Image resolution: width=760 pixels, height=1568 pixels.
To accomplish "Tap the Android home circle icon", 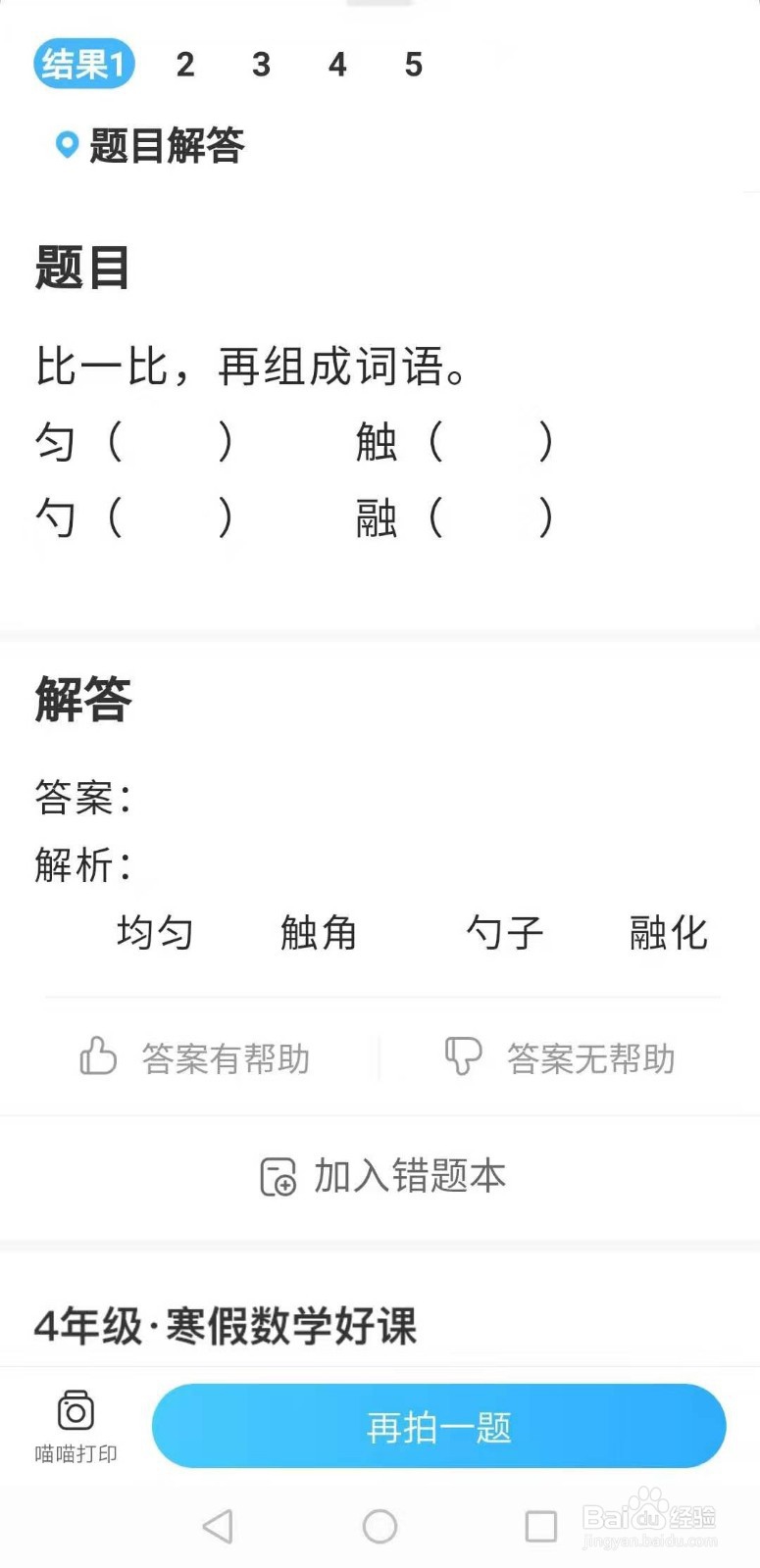I will (x=380, y=1525).
